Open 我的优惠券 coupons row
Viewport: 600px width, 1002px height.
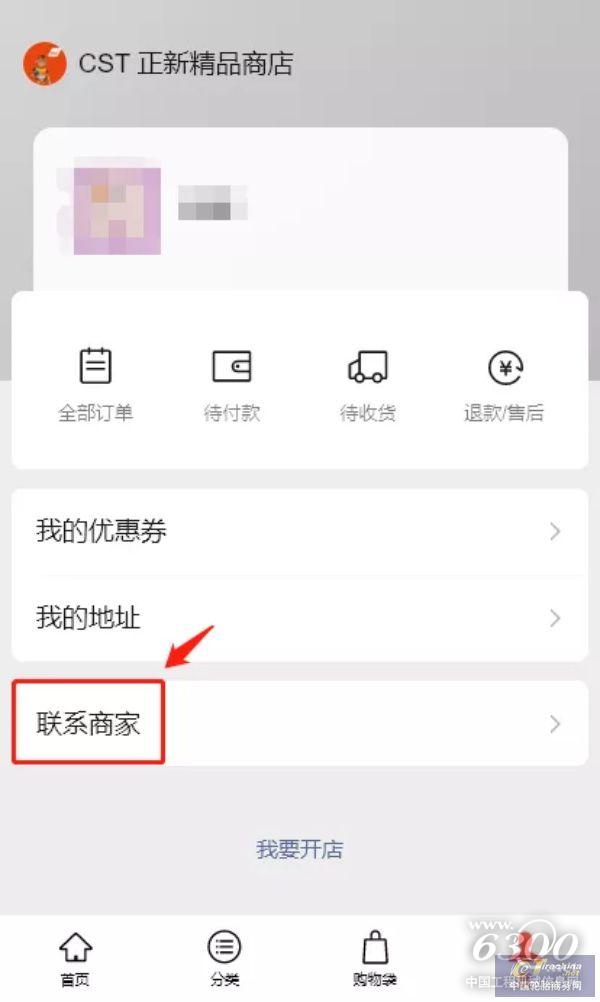coord(300,531)
